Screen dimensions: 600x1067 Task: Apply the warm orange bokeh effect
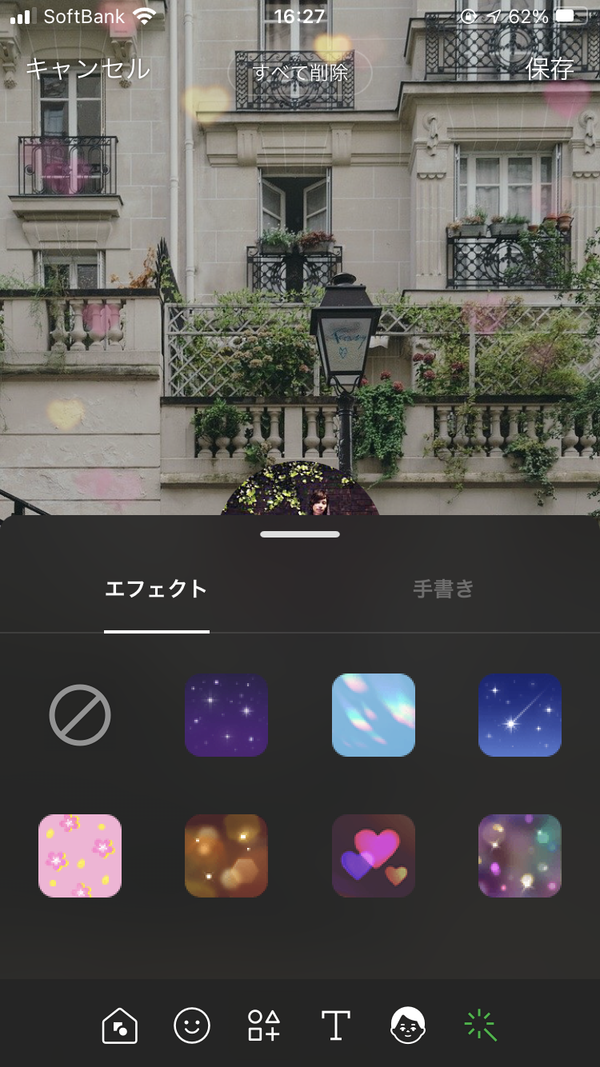227,856
